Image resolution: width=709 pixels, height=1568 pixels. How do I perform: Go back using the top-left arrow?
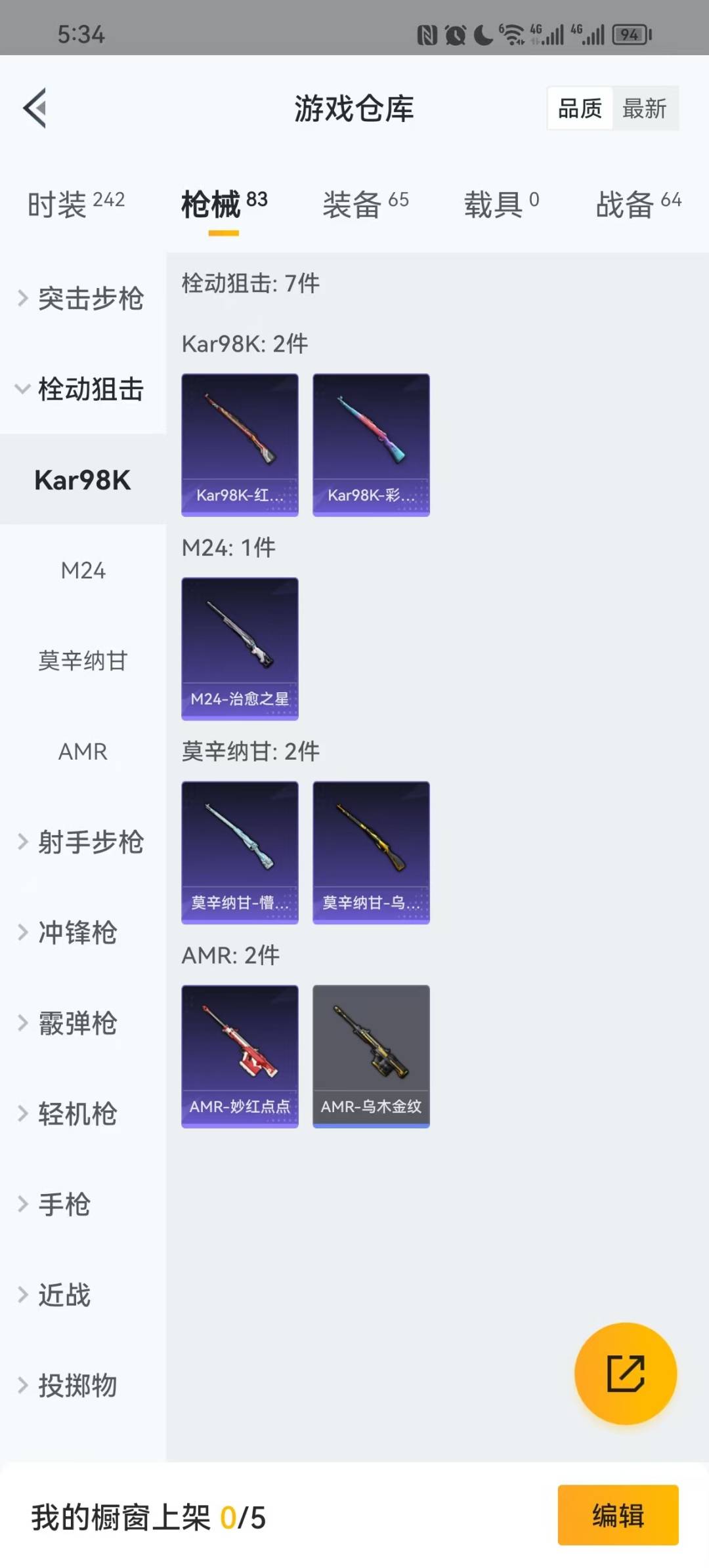pos(35,108)
